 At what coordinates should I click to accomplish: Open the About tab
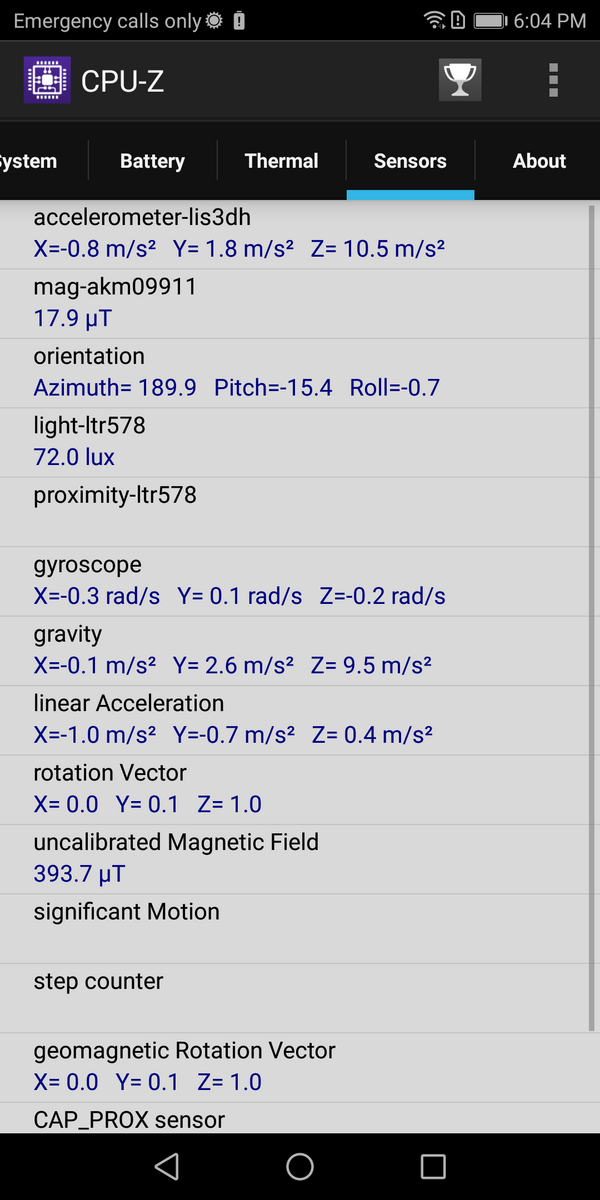tap(539, 161)
